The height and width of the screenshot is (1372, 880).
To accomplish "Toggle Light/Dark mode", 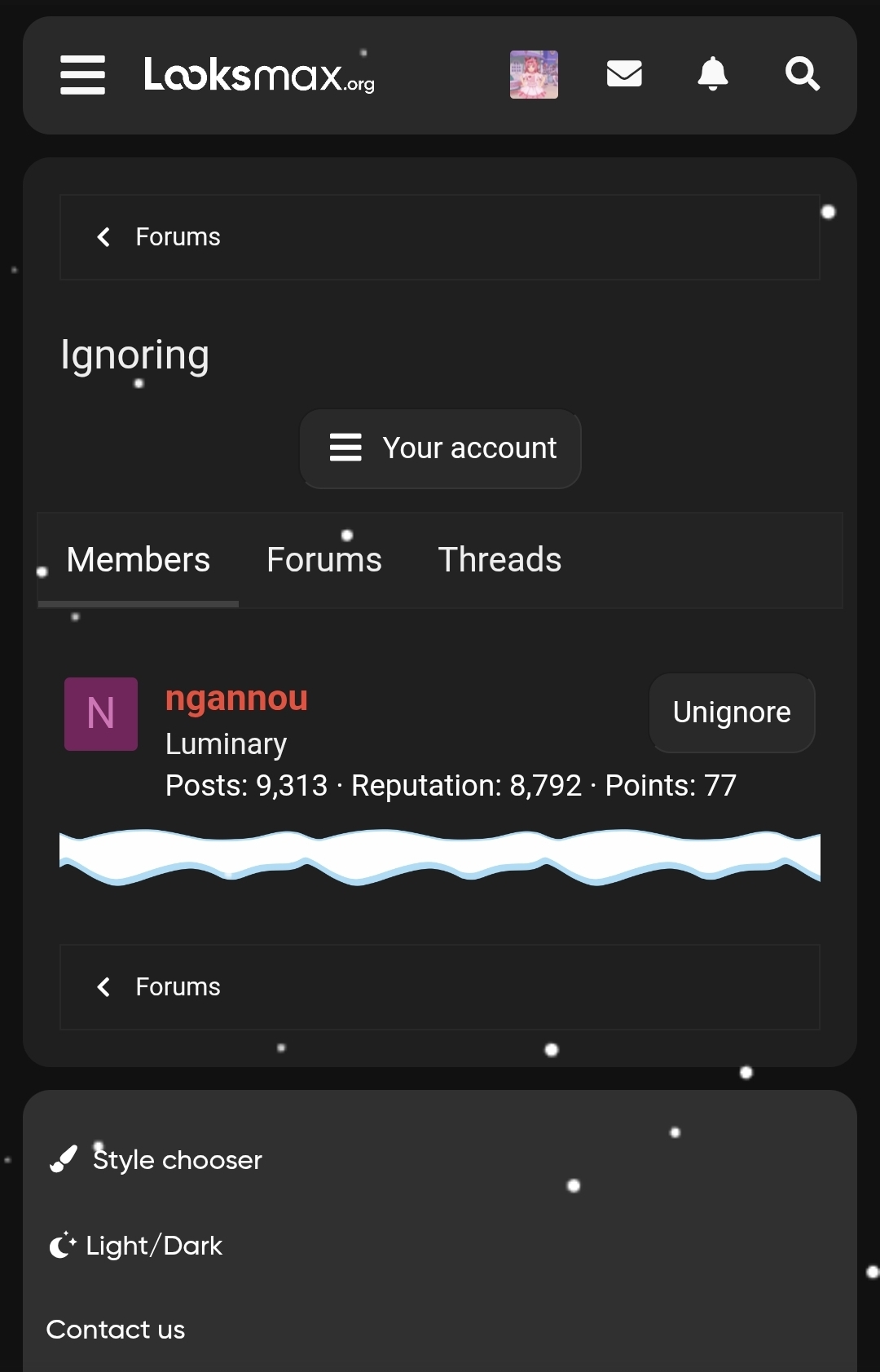I will pos(153,1246).
